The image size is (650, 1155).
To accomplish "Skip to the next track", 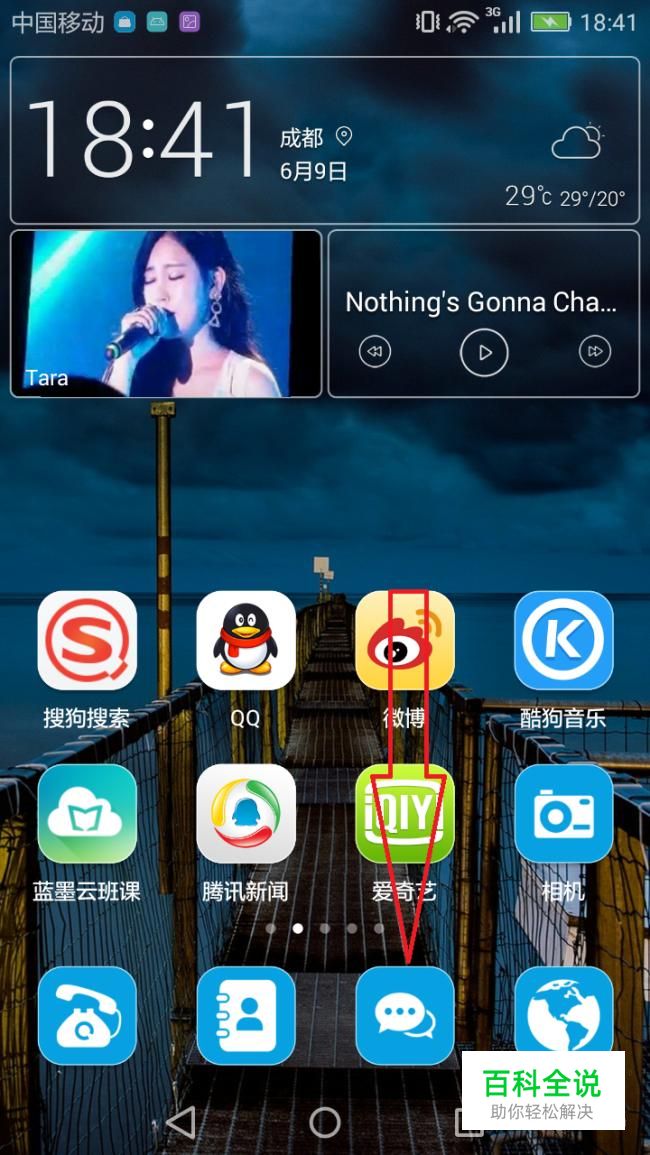I will 595,352.
